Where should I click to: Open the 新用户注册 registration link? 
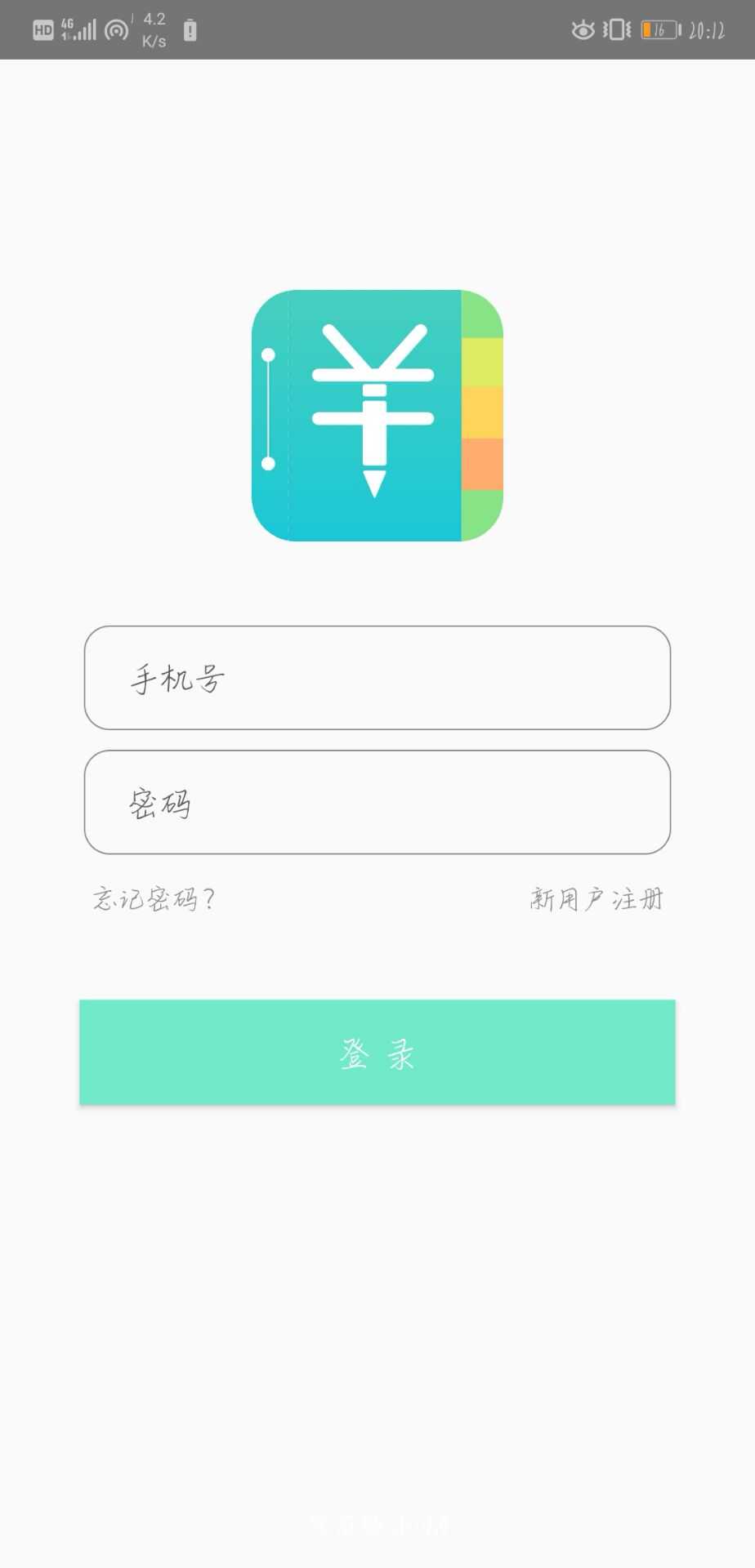pos(596,898)
